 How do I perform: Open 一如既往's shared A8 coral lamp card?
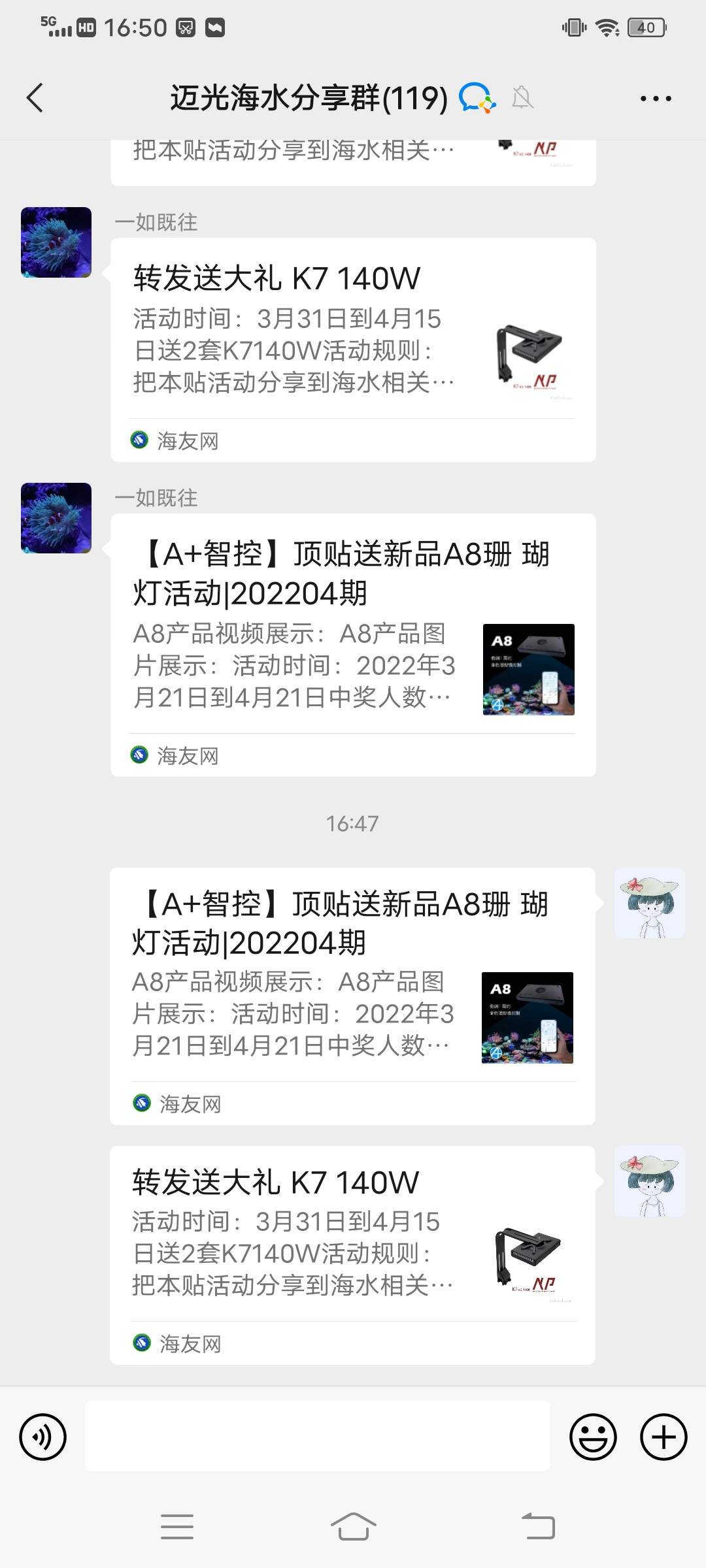tap(353, 644)
